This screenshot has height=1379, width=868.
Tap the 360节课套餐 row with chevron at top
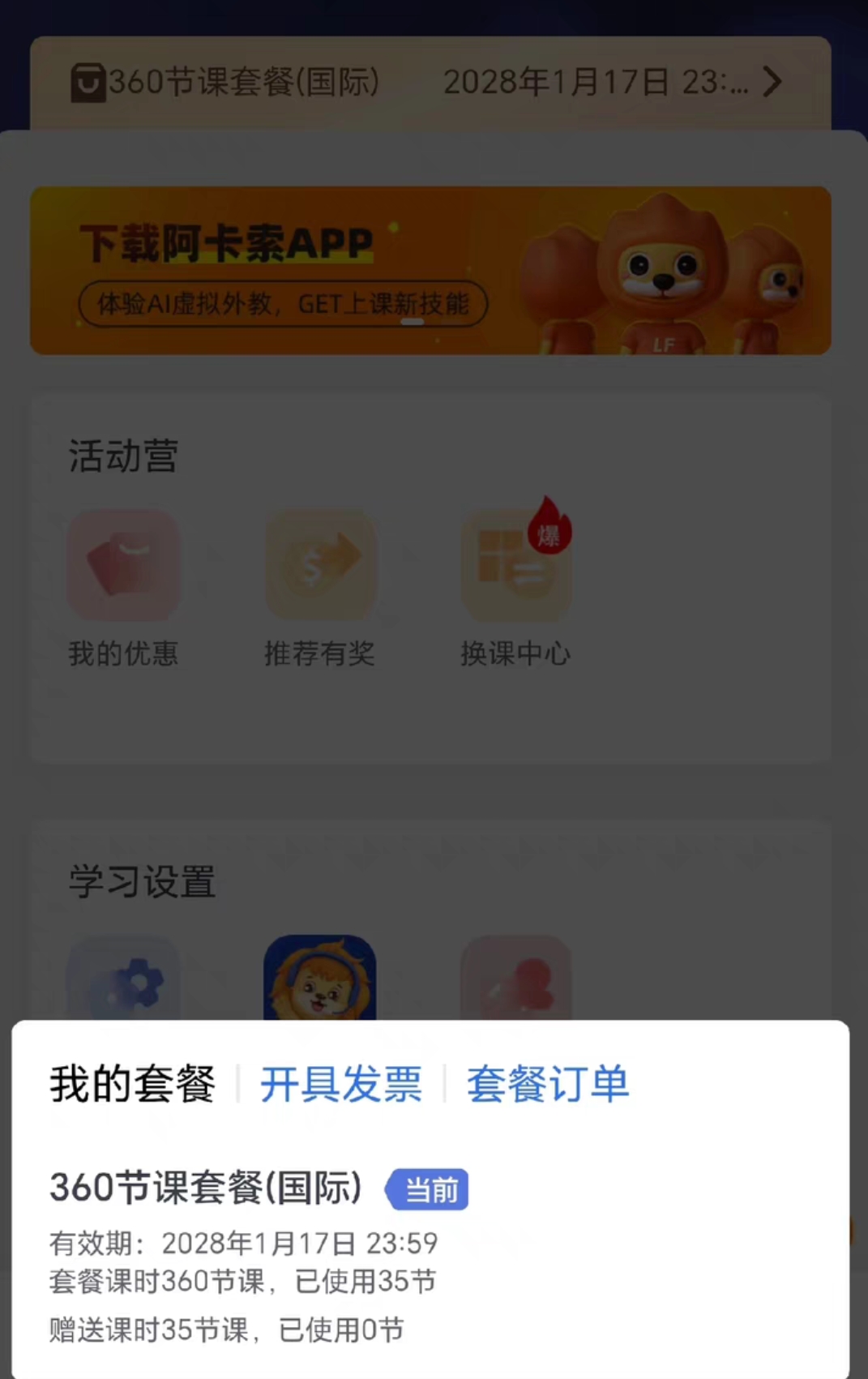[x=430, y=82]
